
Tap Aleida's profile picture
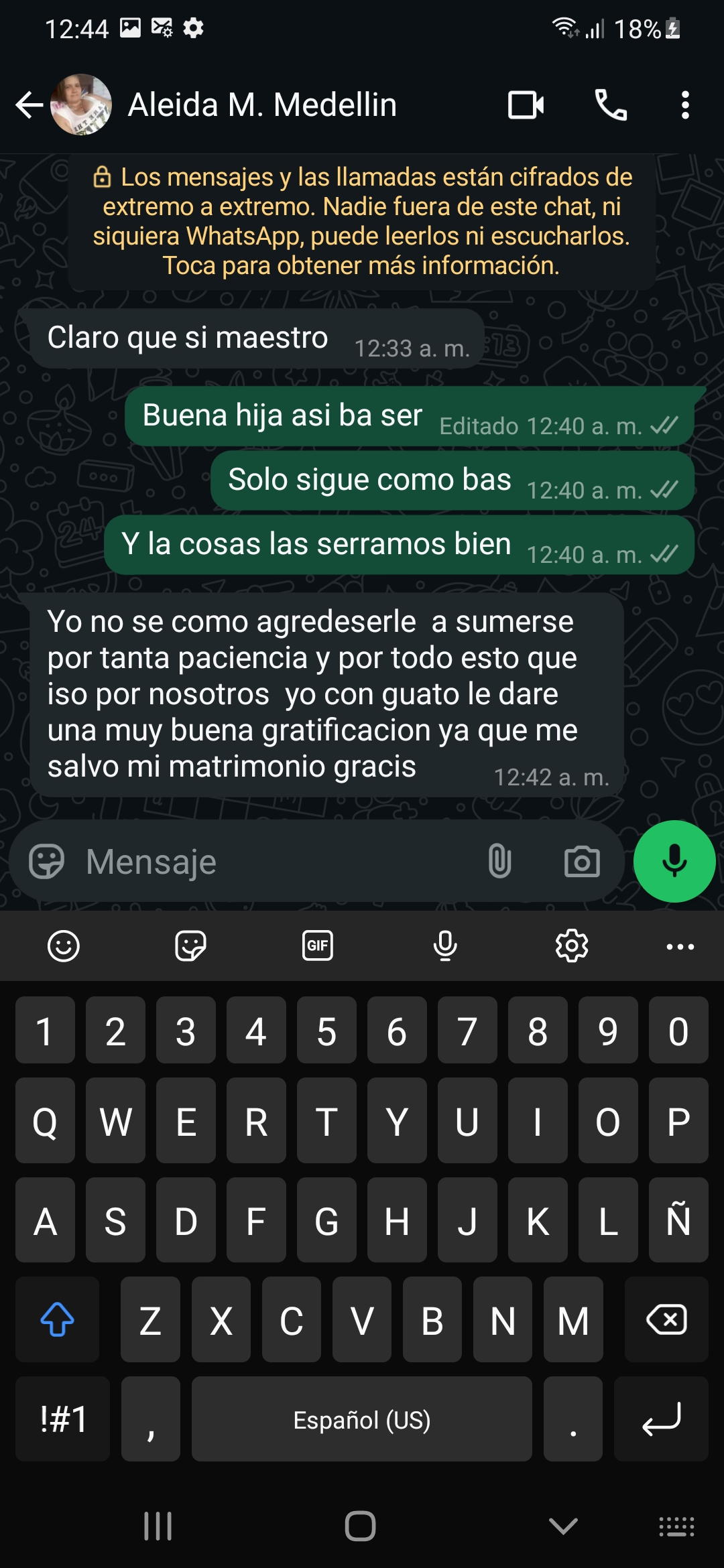80,105
